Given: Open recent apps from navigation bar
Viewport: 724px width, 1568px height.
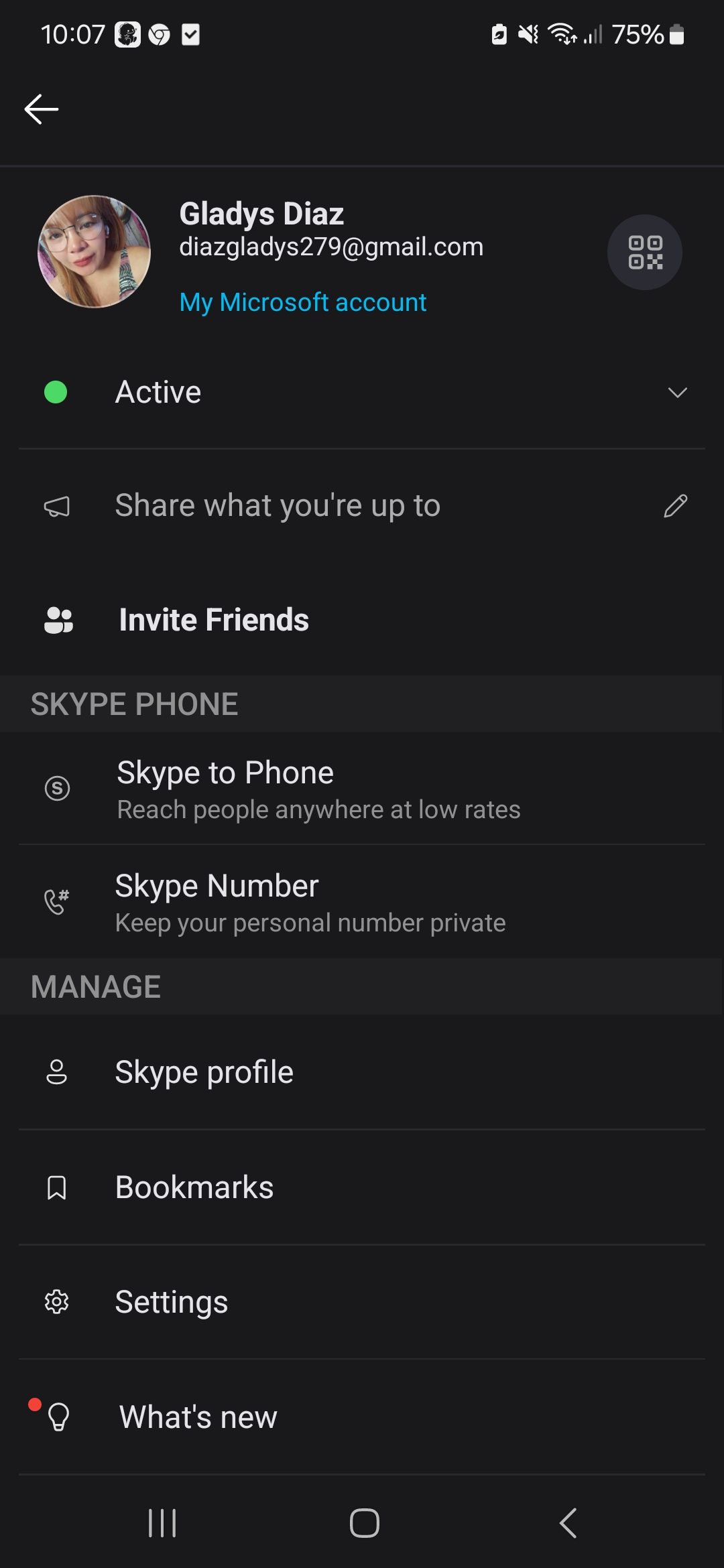Looking at the screenshot, I should point(162,1523).
